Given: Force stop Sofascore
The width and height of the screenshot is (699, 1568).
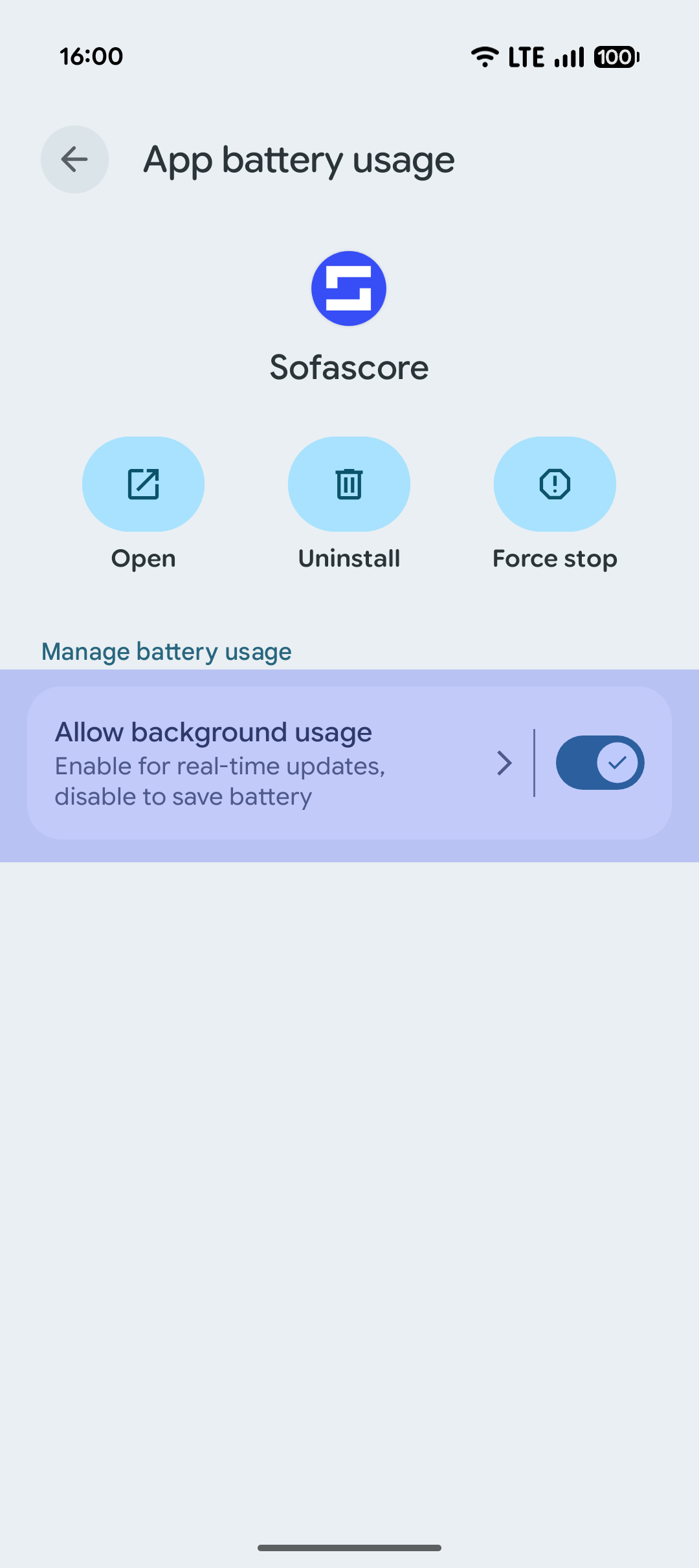Looking at the screenshot, I should [x=555, y=484].
